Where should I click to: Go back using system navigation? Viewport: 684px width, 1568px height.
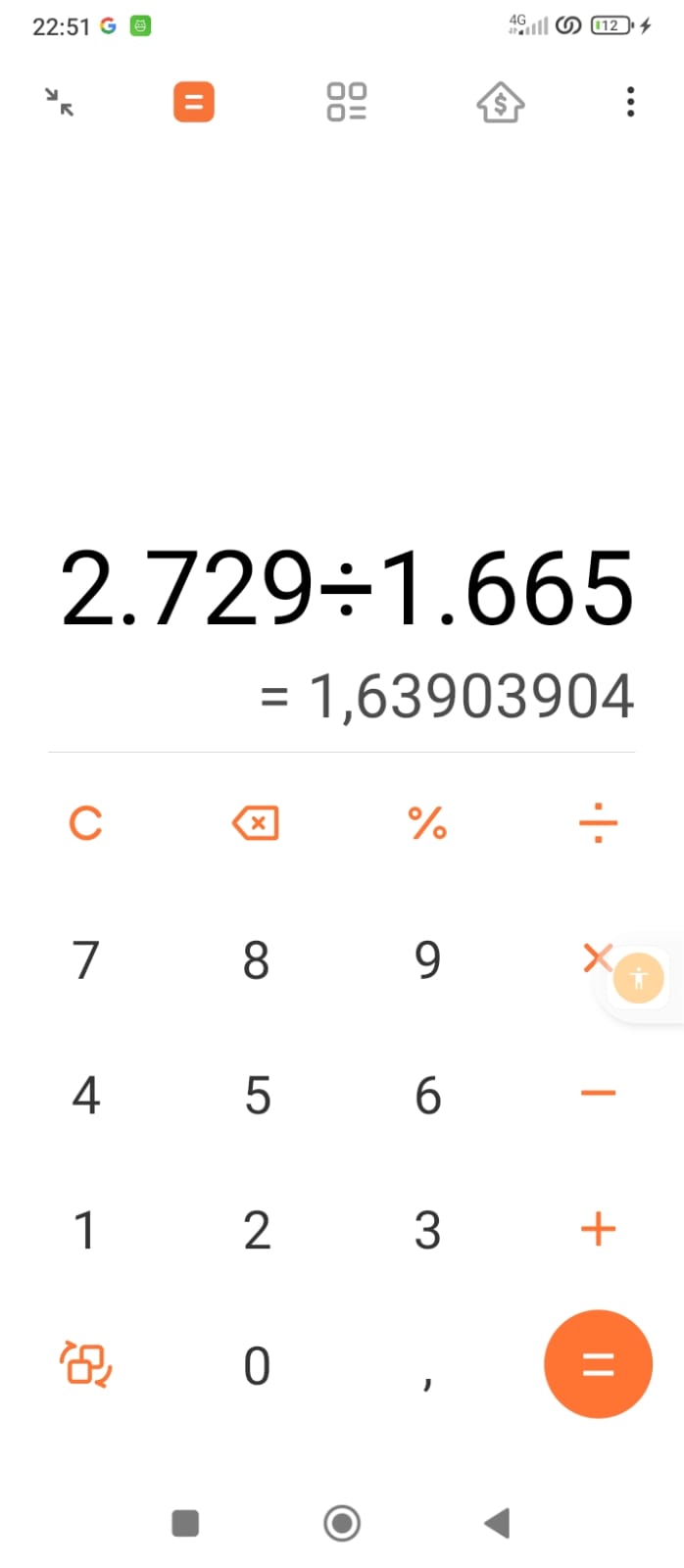pyautogui.click(x=498, y=1523)
